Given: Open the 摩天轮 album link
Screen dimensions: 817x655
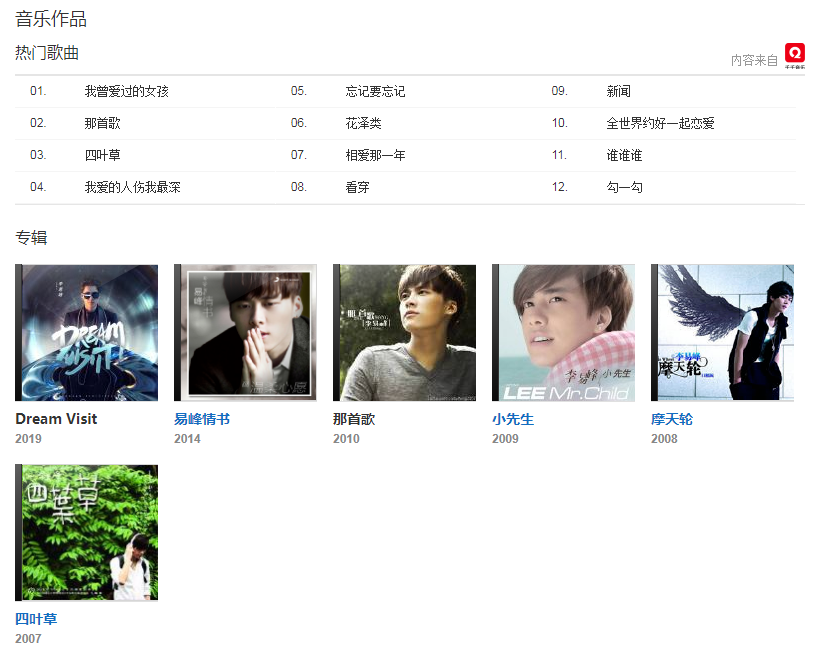Looking at the screenshot, I should 672,419.
